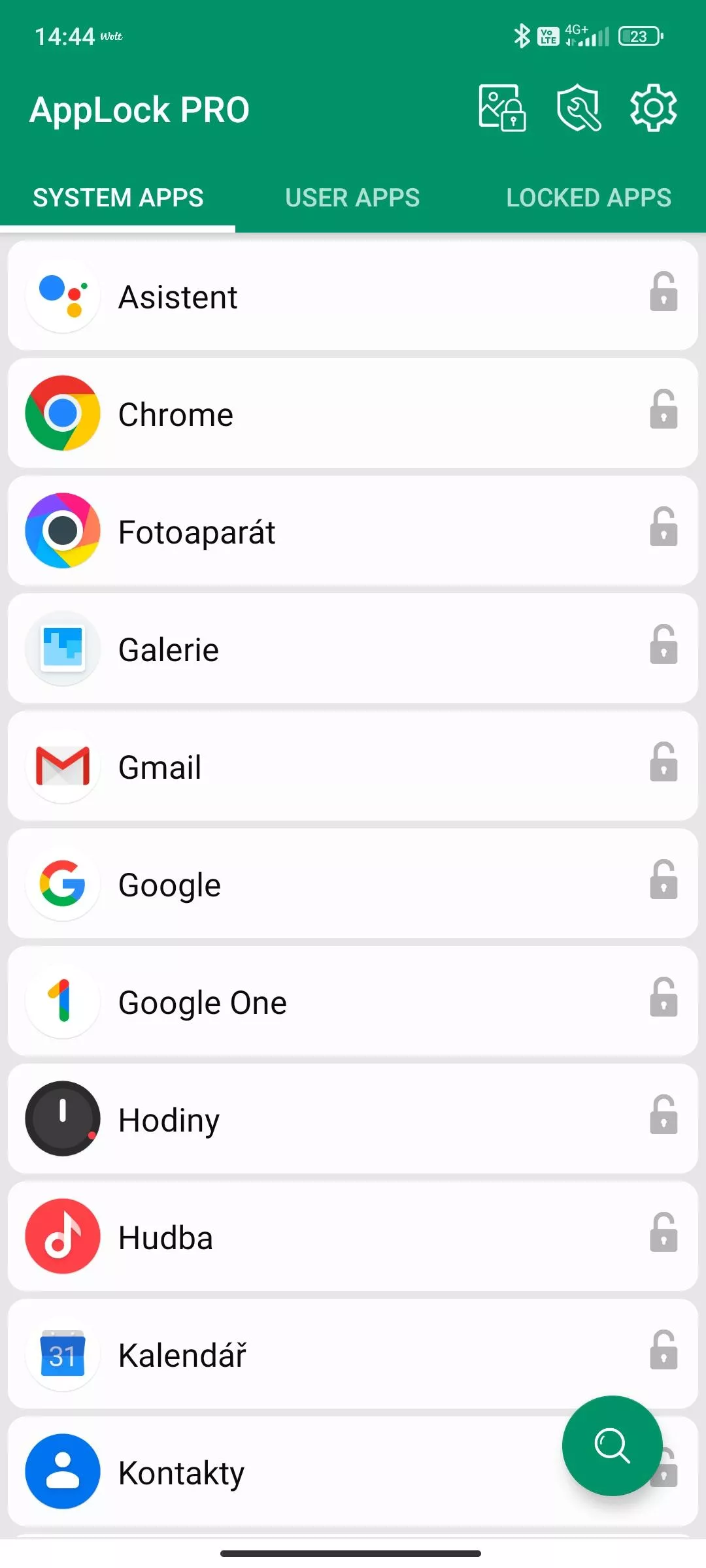Select the Kontakty row
706x1568 pixels.
[353, 1471]
